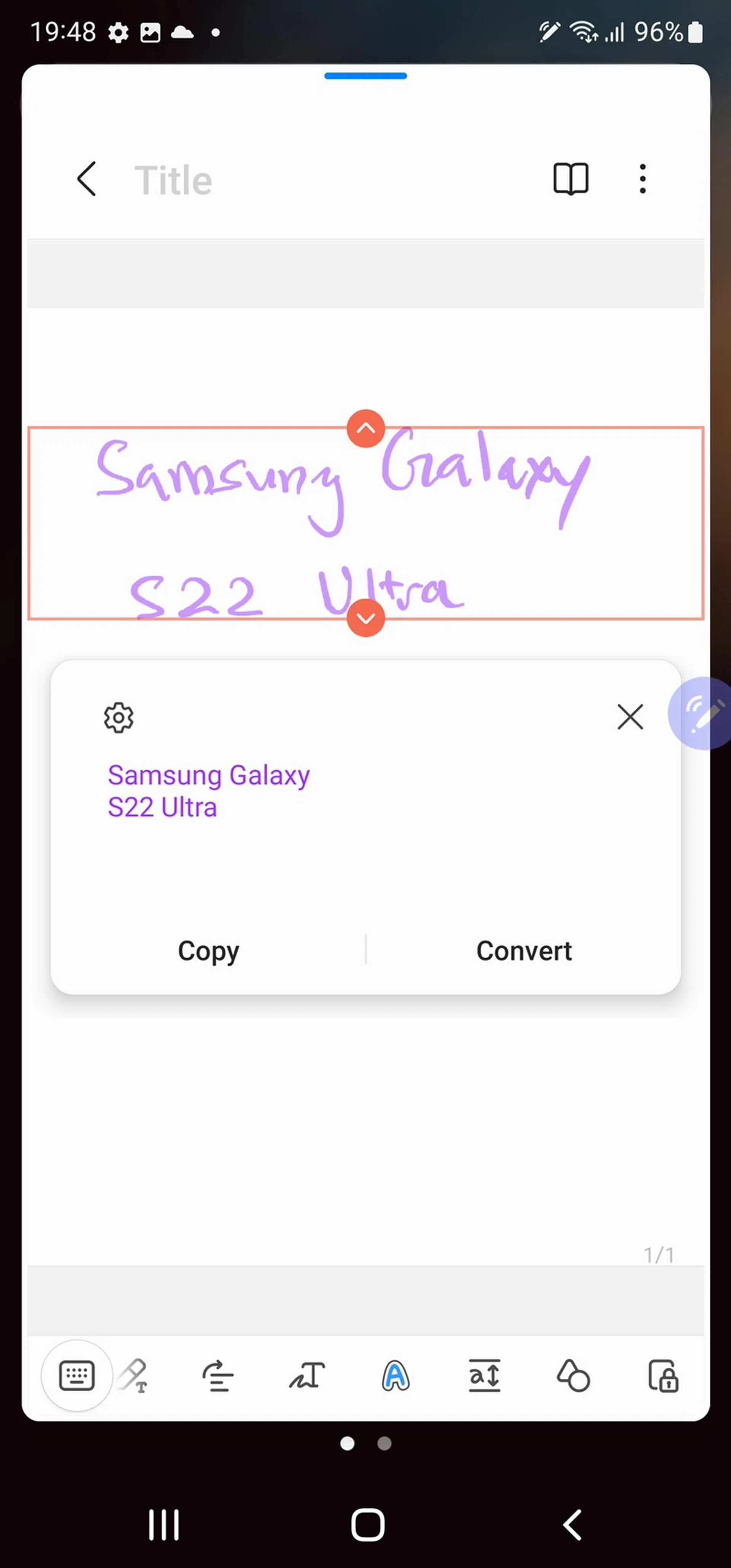Switch to reading mode book icon

point(570,179)
